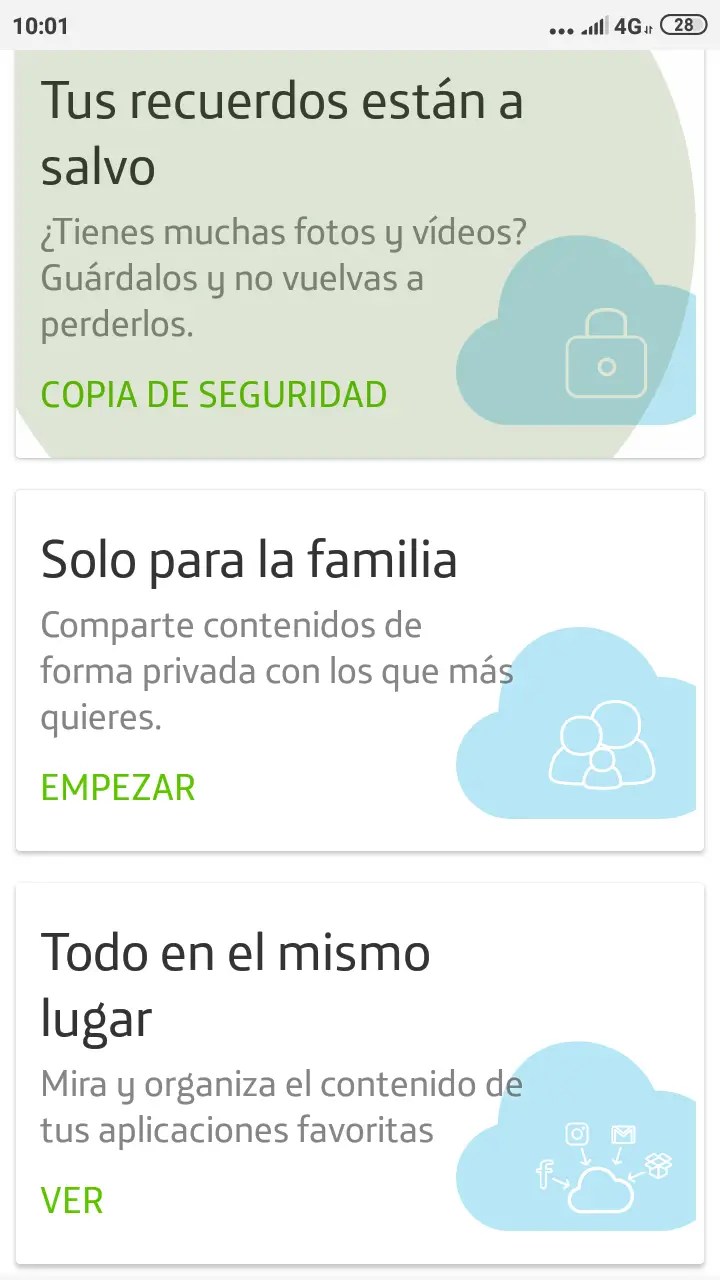Select the Facebook icon in the bottom cloud

click(x=543, y=1174)
